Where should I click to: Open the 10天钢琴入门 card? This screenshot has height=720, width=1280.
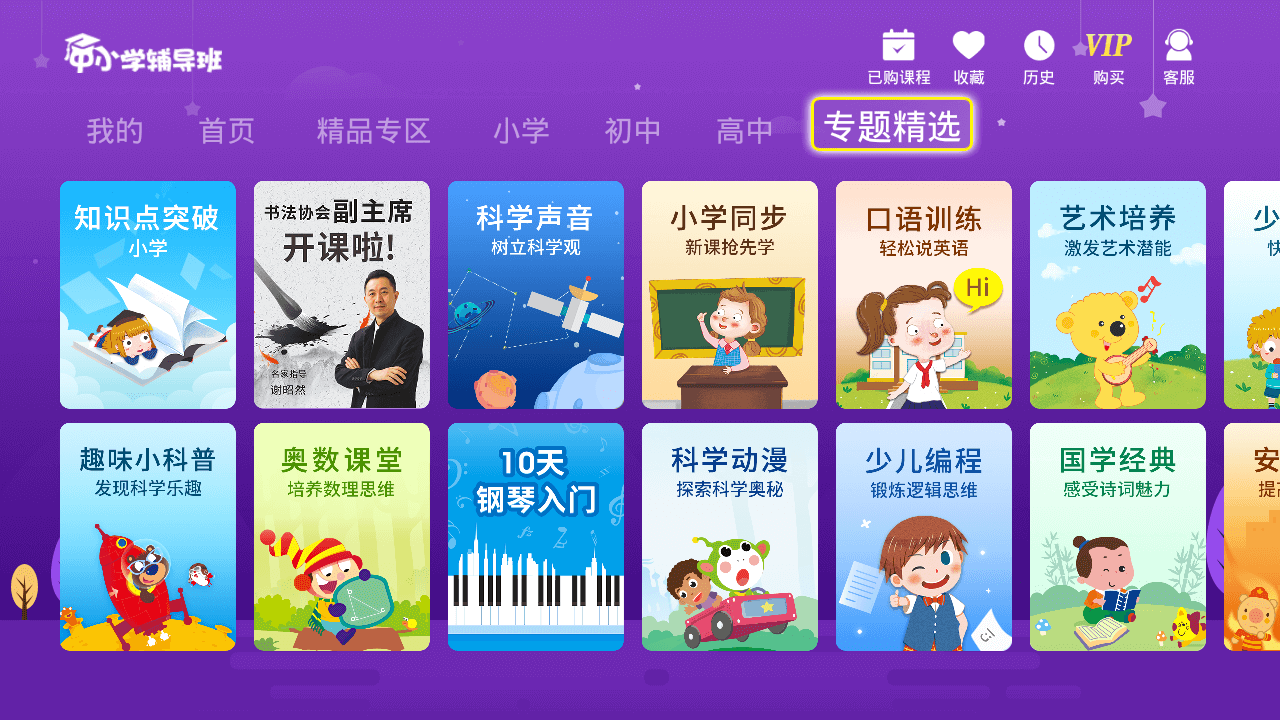536,537
